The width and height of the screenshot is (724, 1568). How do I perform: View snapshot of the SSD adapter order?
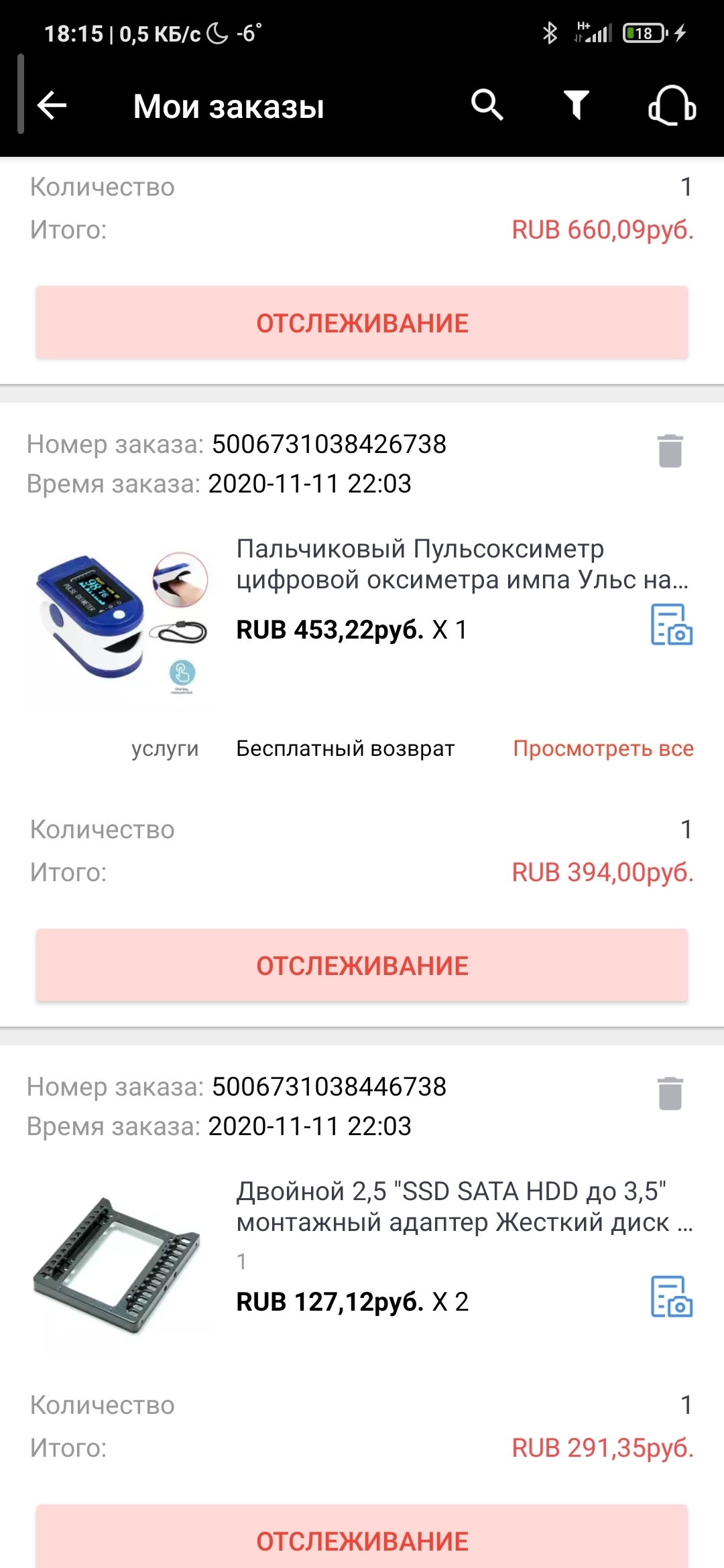pos(671,1297)
